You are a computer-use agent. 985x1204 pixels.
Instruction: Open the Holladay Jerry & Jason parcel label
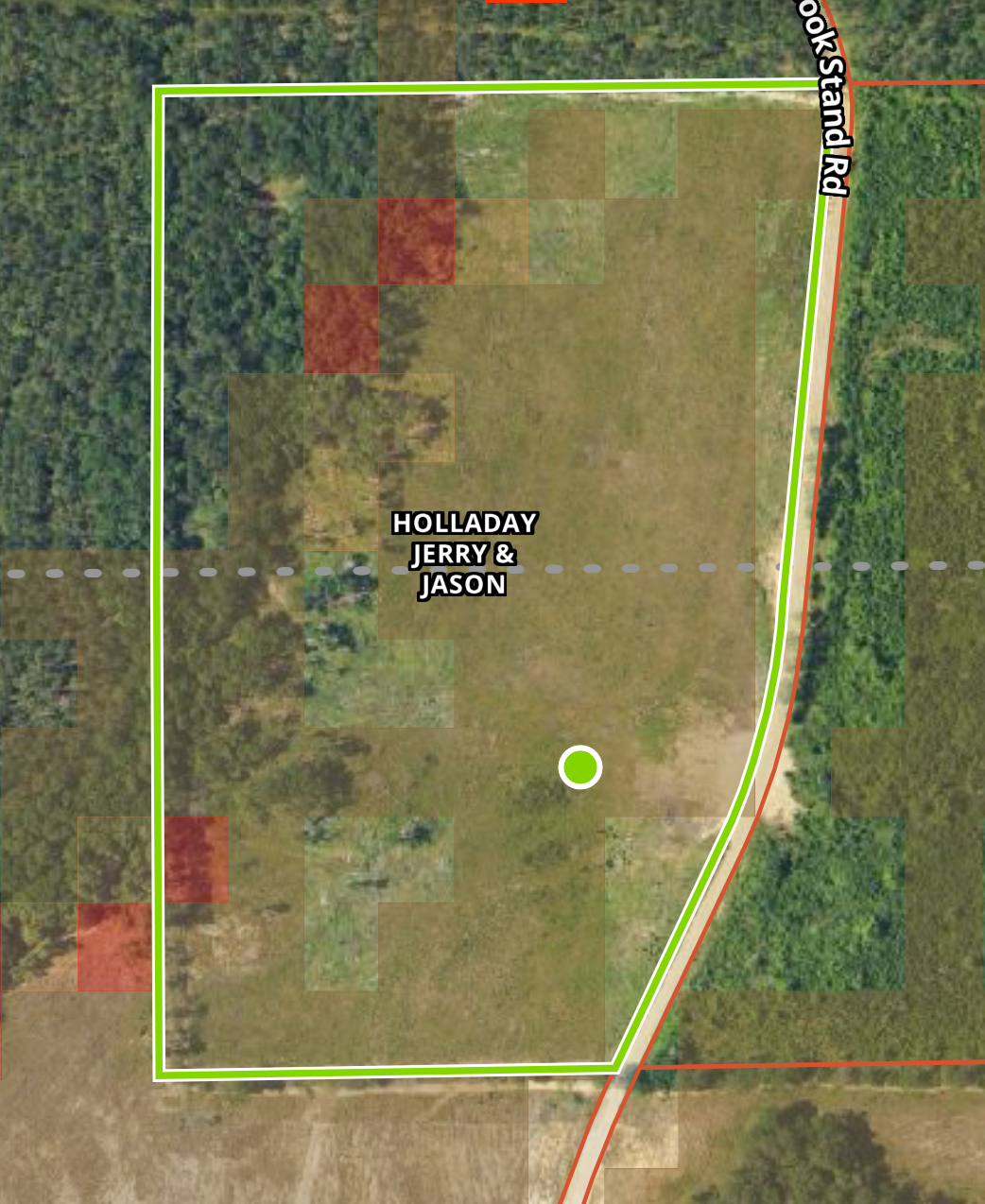coord(464,554)
